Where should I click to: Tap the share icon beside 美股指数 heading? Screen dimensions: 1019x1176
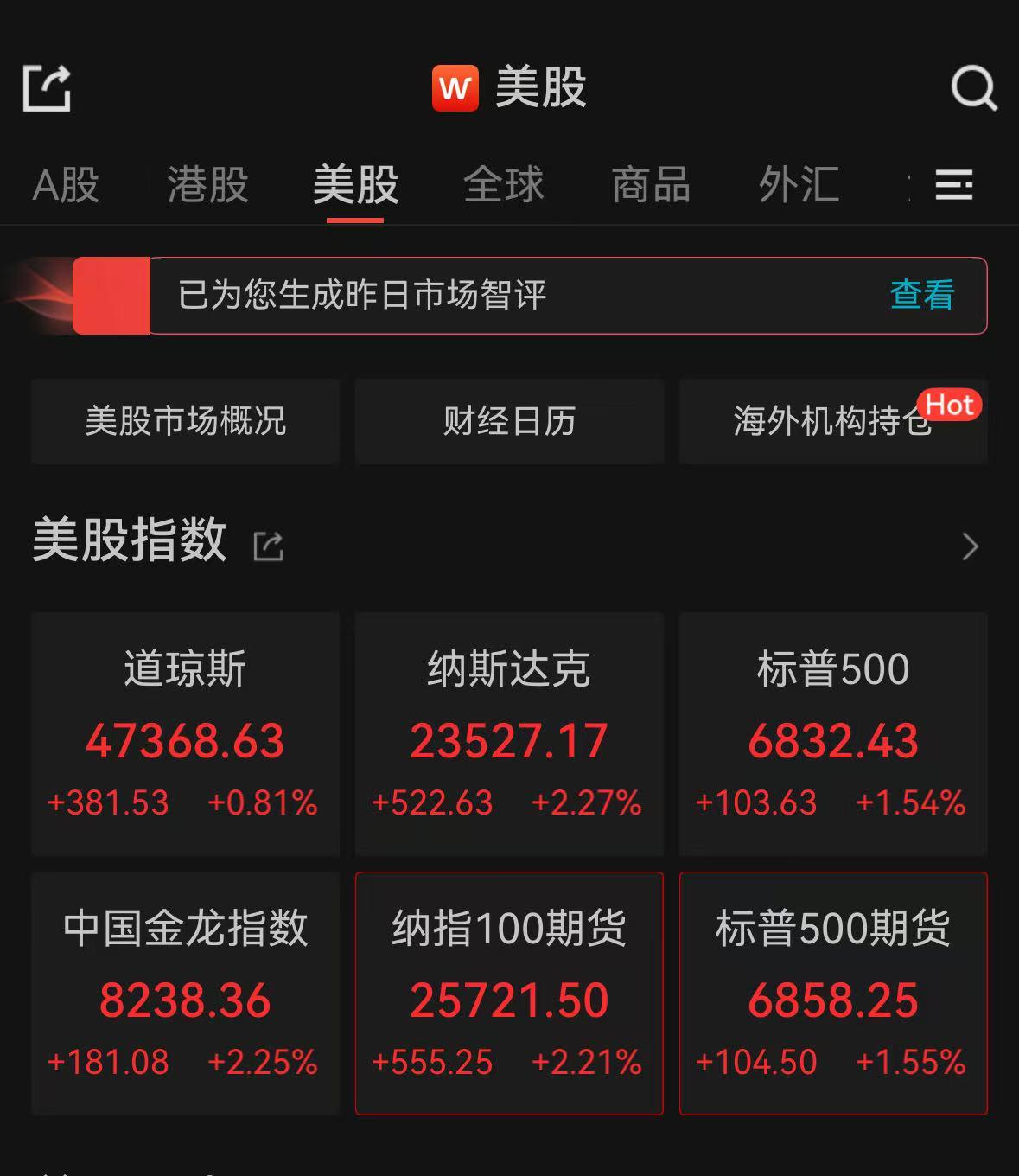click(269, 543)
